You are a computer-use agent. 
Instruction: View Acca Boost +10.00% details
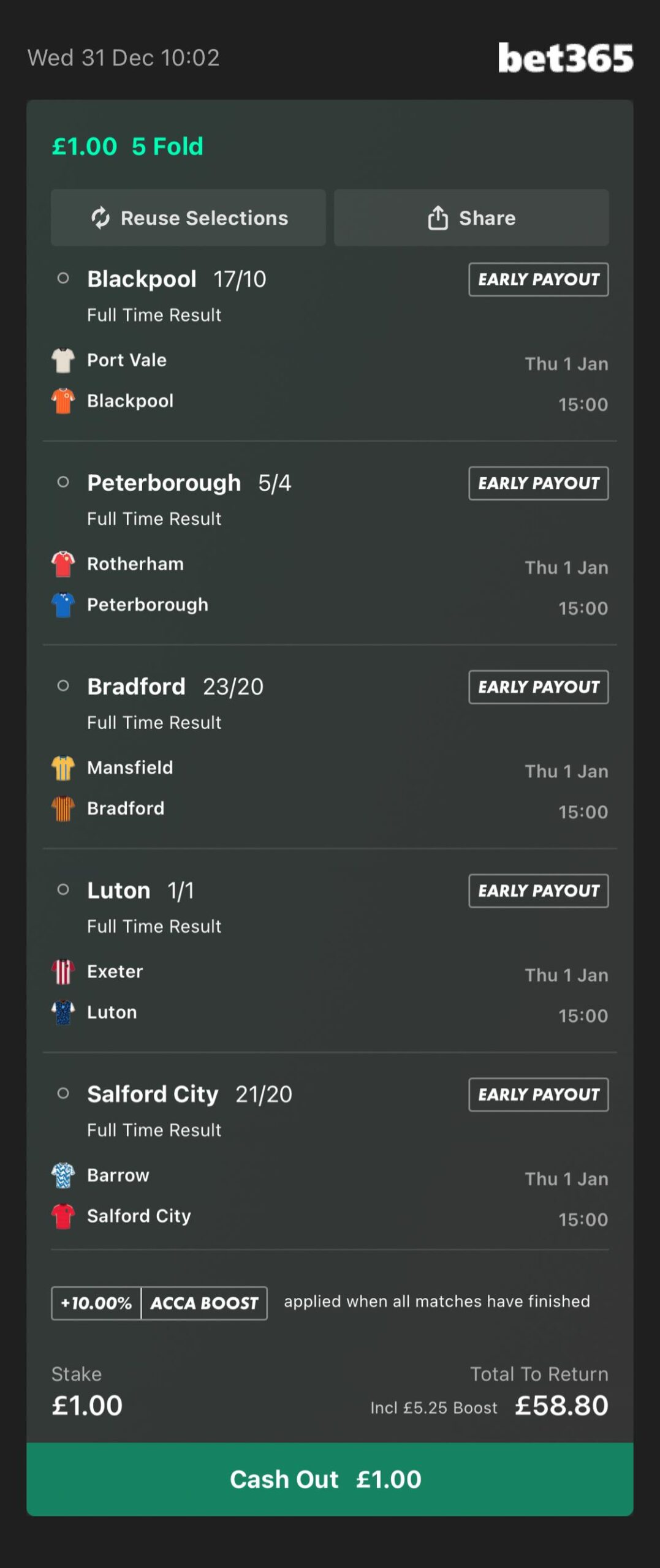(159, 1303)
